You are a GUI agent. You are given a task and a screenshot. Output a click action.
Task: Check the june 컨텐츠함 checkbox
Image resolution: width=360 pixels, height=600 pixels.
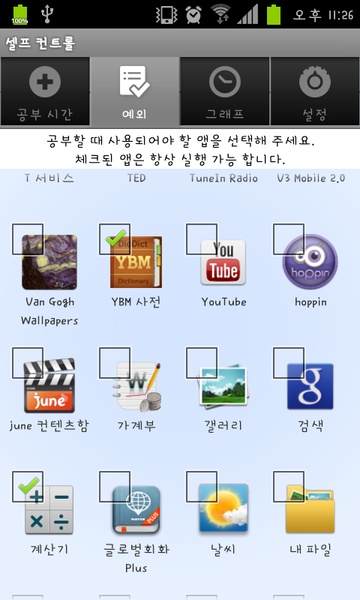[x=28, y=363]
